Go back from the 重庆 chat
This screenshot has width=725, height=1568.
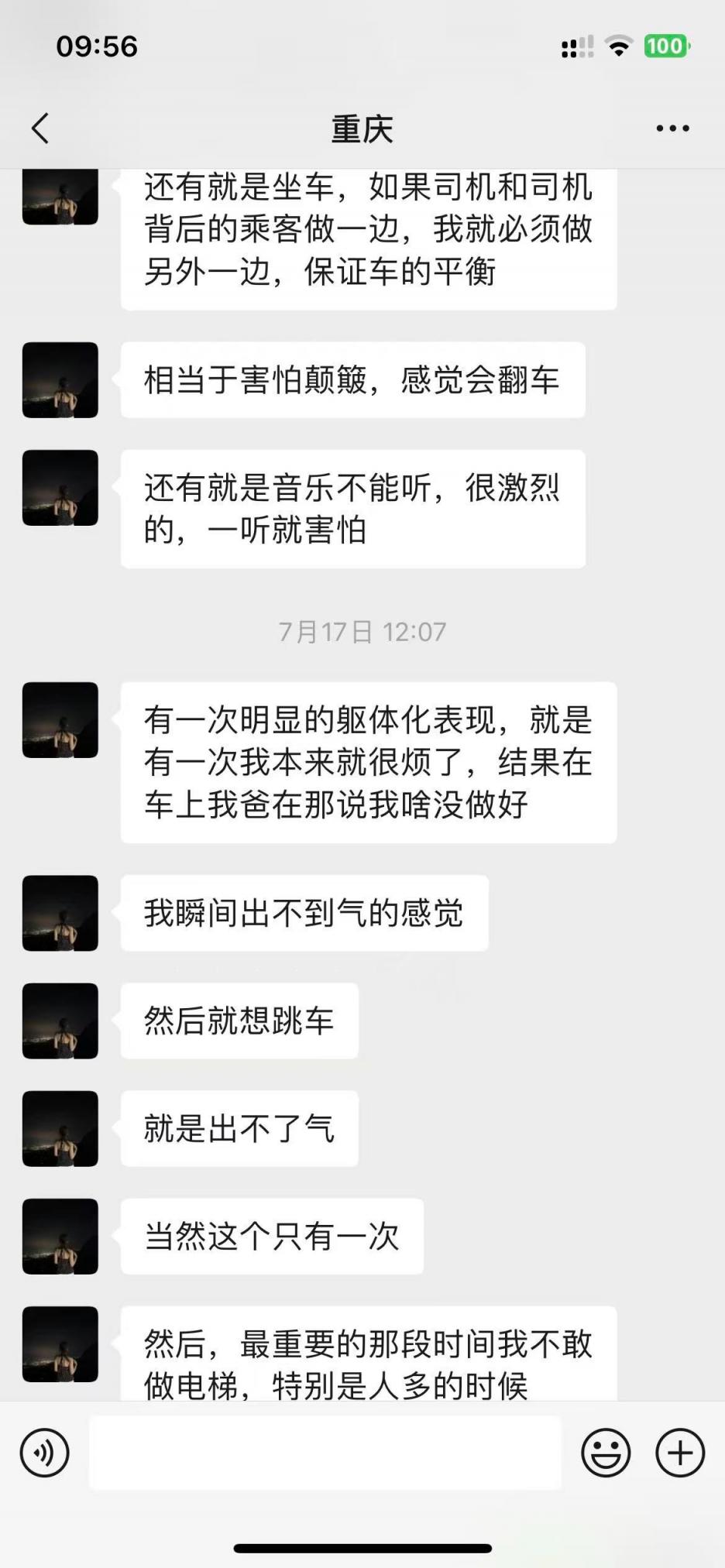coord(40,129)
